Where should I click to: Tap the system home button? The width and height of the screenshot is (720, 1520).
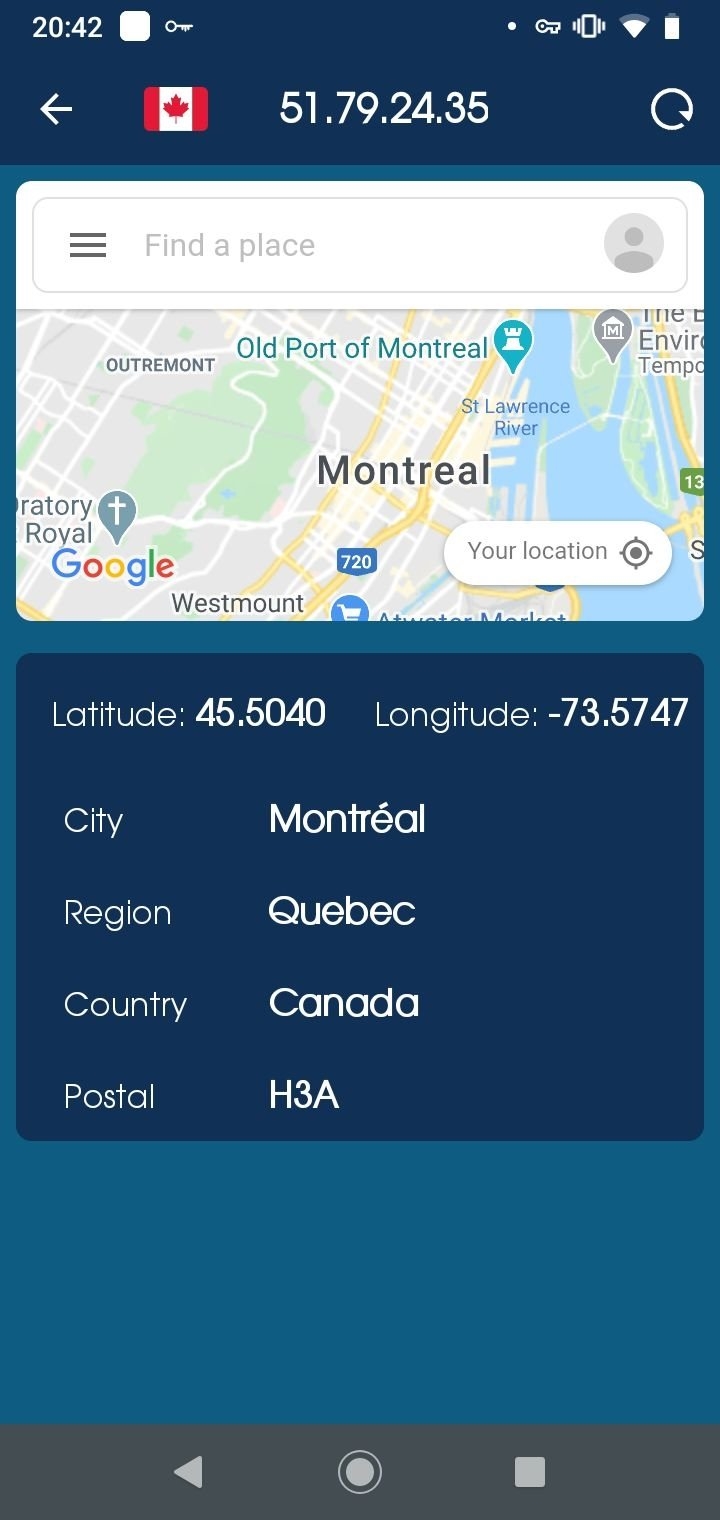360,1471
